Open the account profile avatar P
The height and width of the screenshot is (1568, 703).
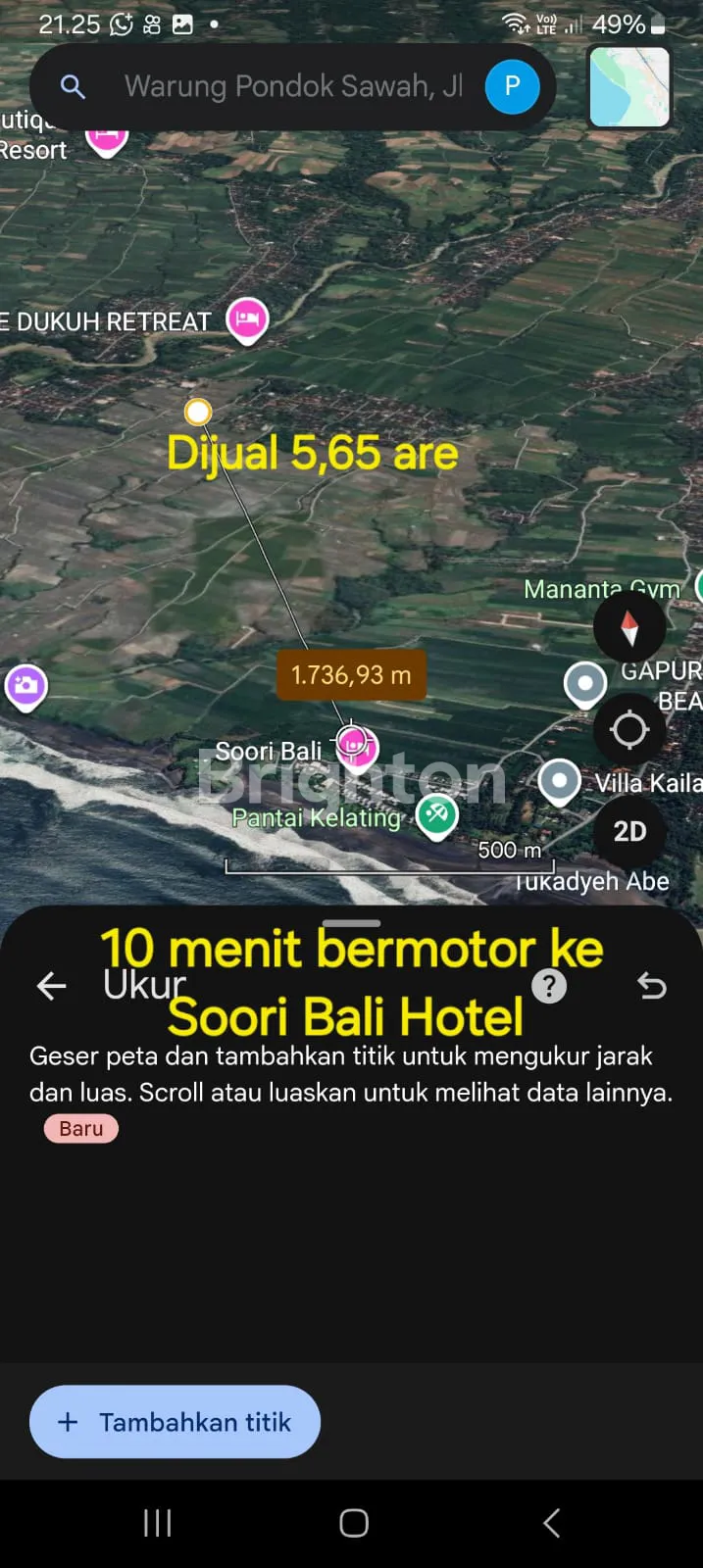tap(512, 86)
